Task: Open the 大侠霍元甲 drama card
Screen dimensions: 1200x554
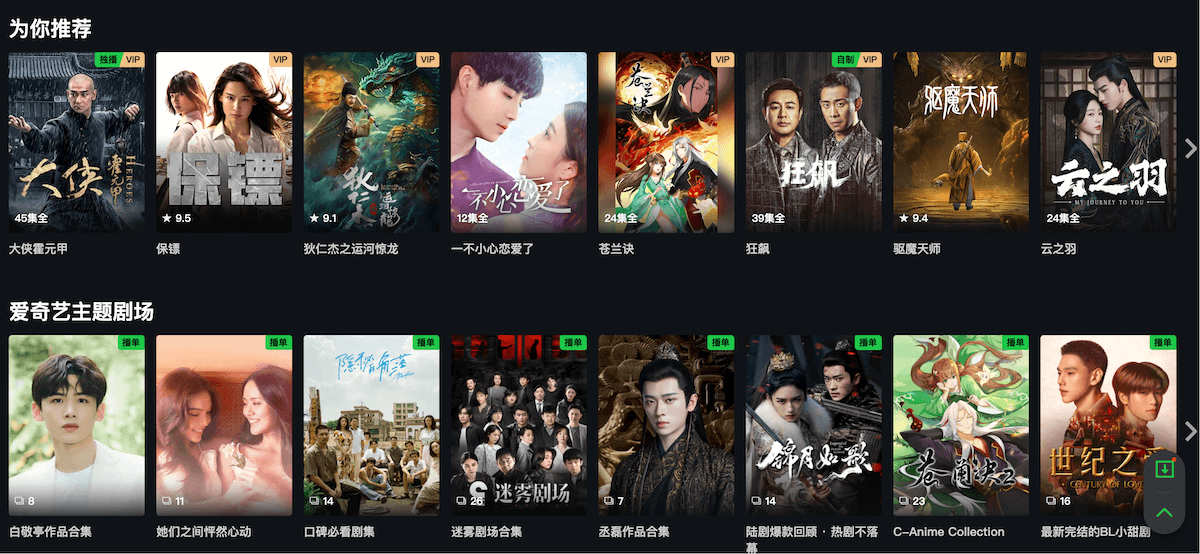Action: coord(76,142)
